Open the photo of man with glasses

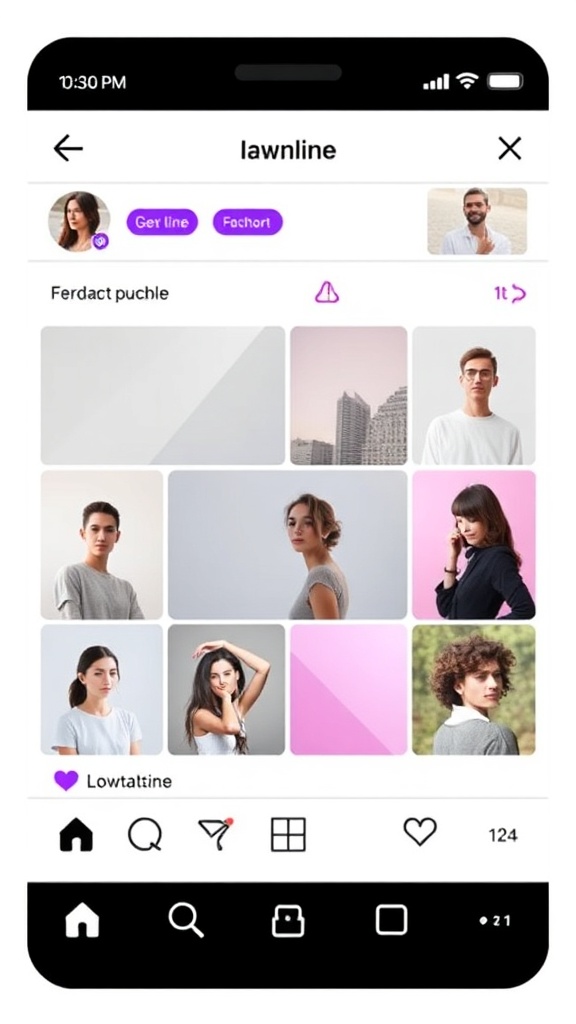click(x=473, y=395)
